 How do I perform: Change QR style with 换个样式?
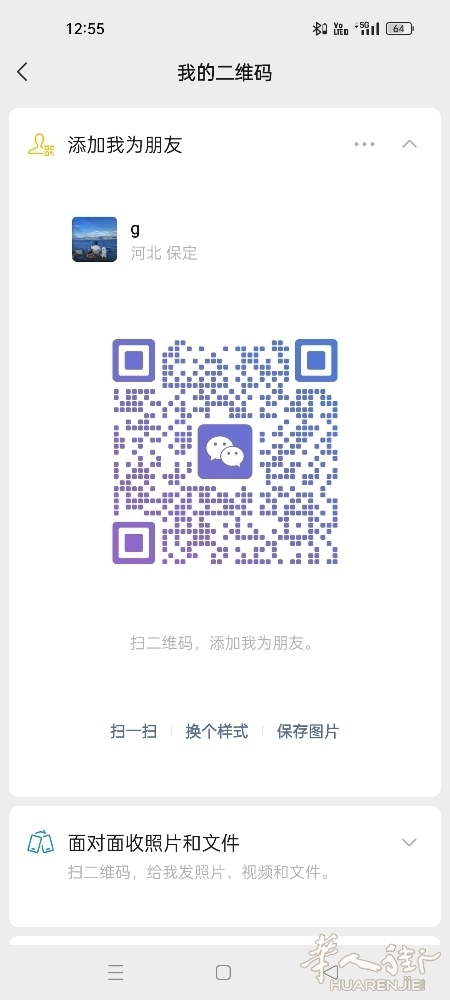coord(217,731)
